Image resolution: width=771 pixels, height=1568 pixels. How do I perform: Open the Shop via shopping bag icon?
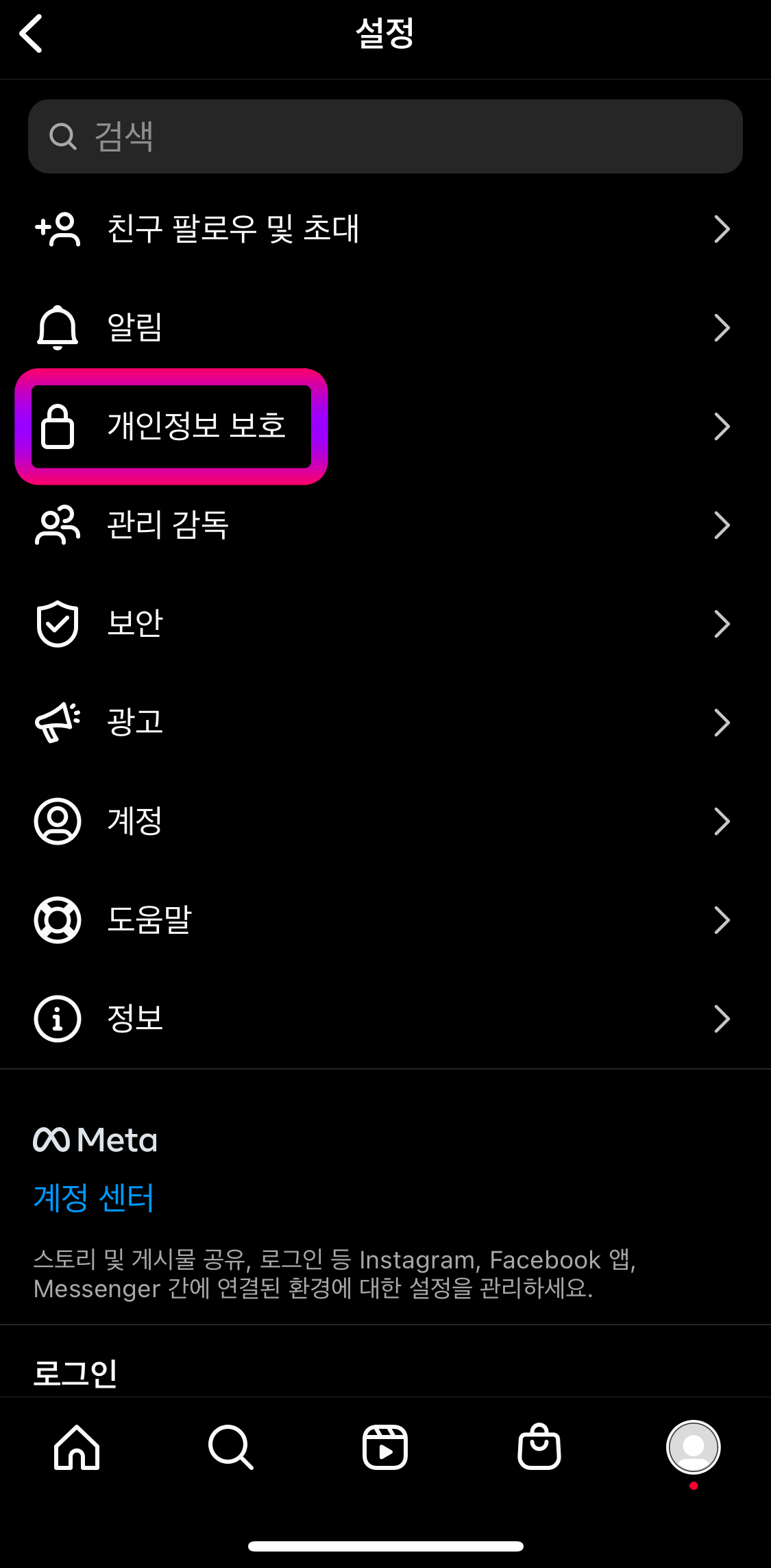(x=540, y=1448)
